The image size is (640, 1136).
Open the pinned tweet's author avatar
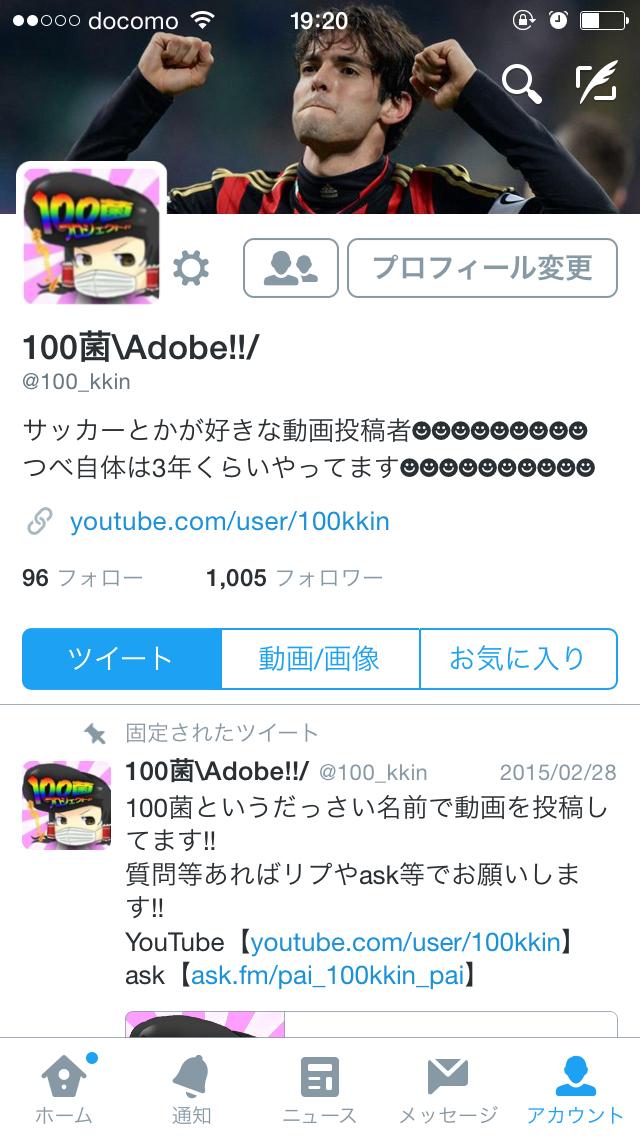click(67, 805)
